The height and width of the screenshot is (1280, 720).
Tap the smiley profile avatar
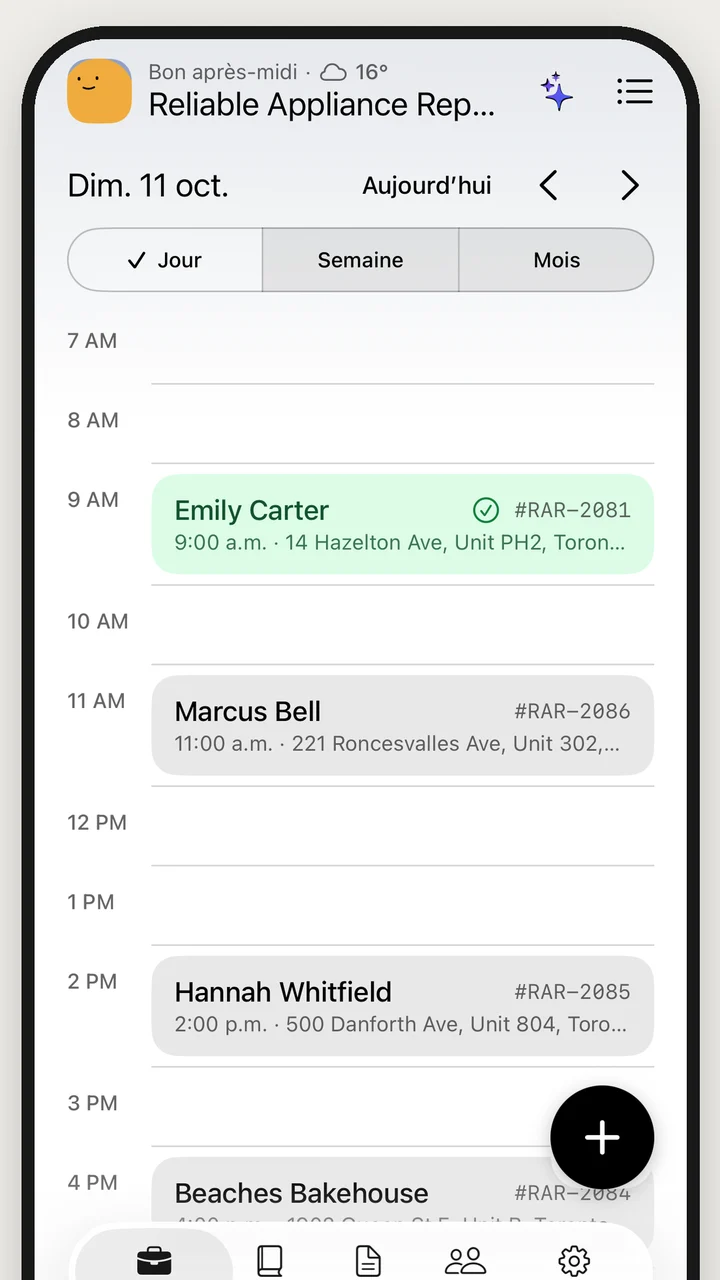point(99,91)
